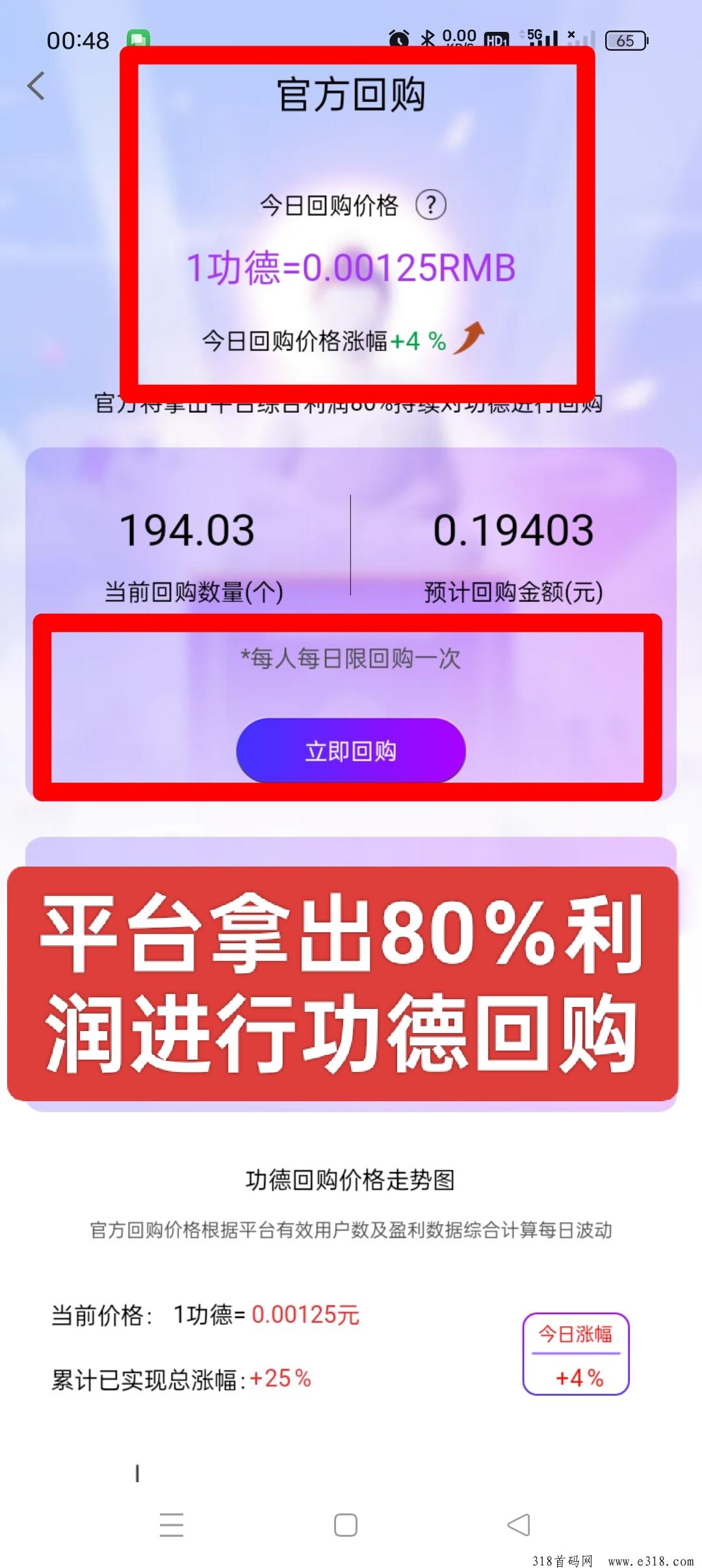Open recent apps from the navigation bar
The height and width of the screenshot is (1568, 702).
[172, 1524]
